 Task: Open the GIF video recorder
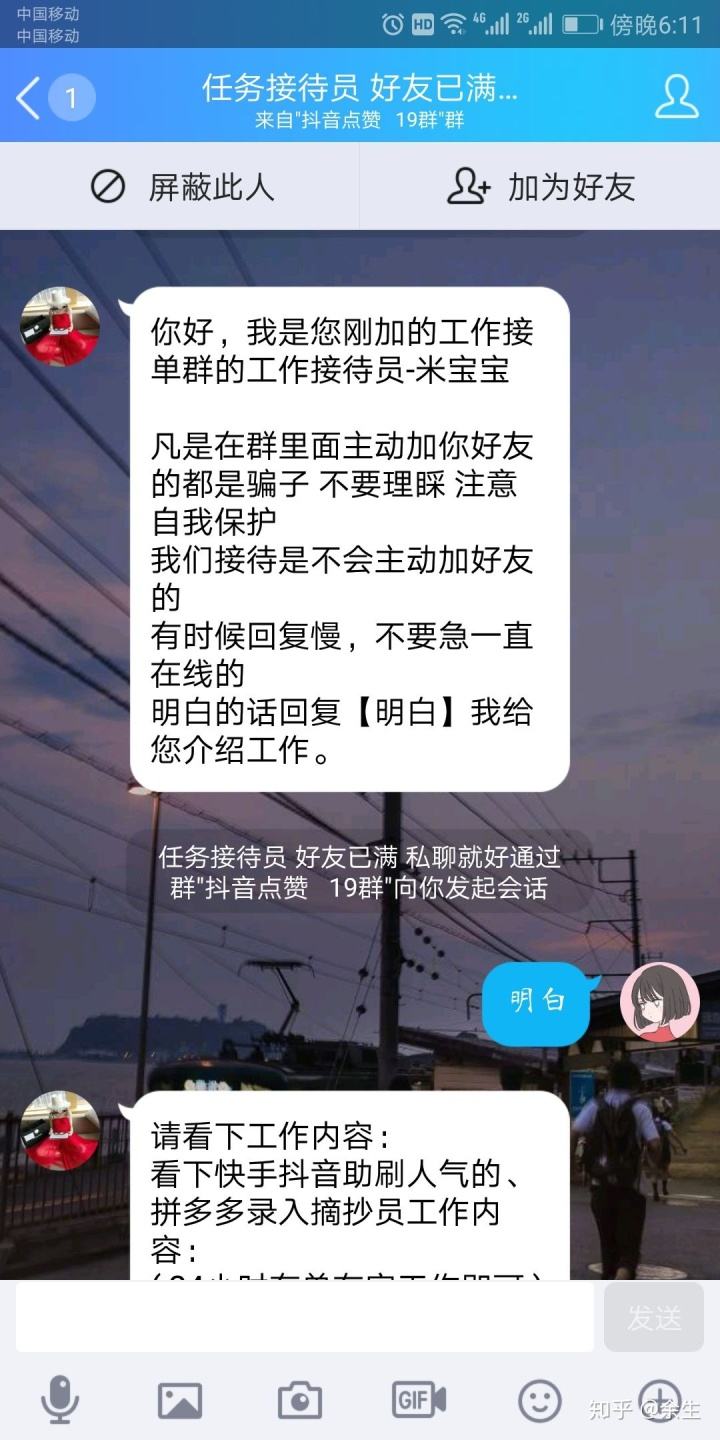click(419, 1399)
